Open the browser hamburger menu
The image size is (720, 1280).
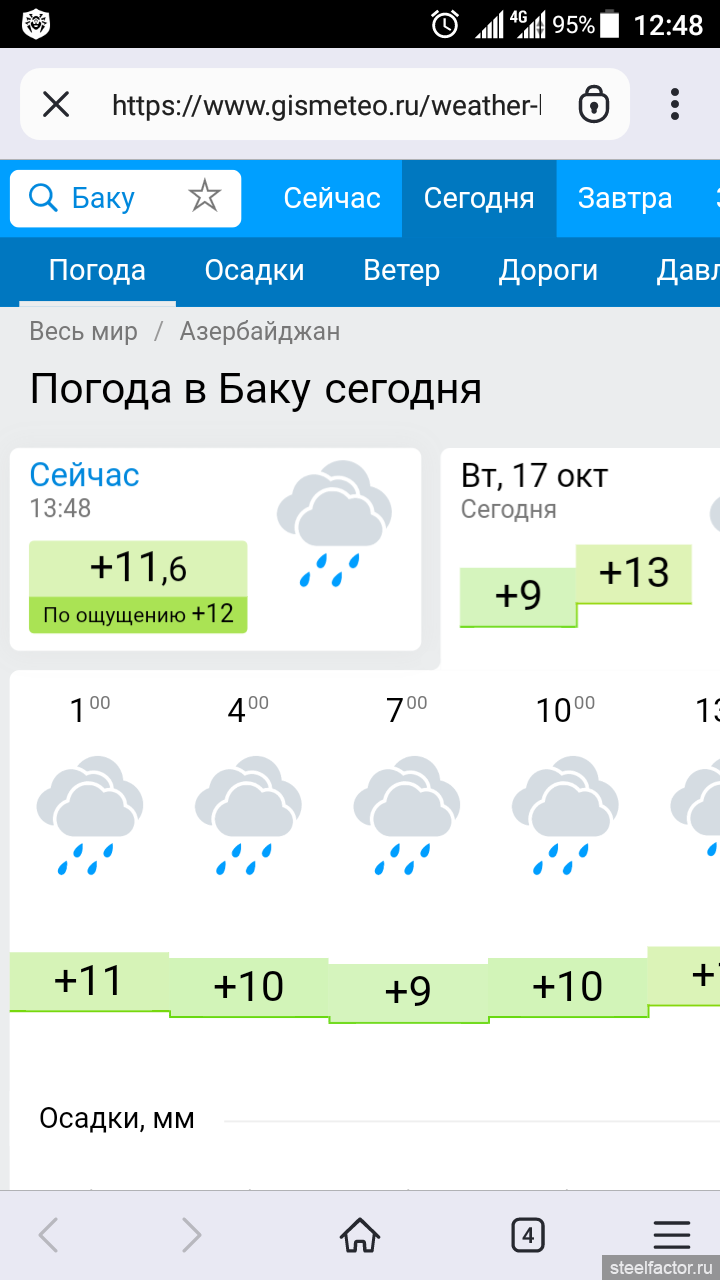[672, 1236]
